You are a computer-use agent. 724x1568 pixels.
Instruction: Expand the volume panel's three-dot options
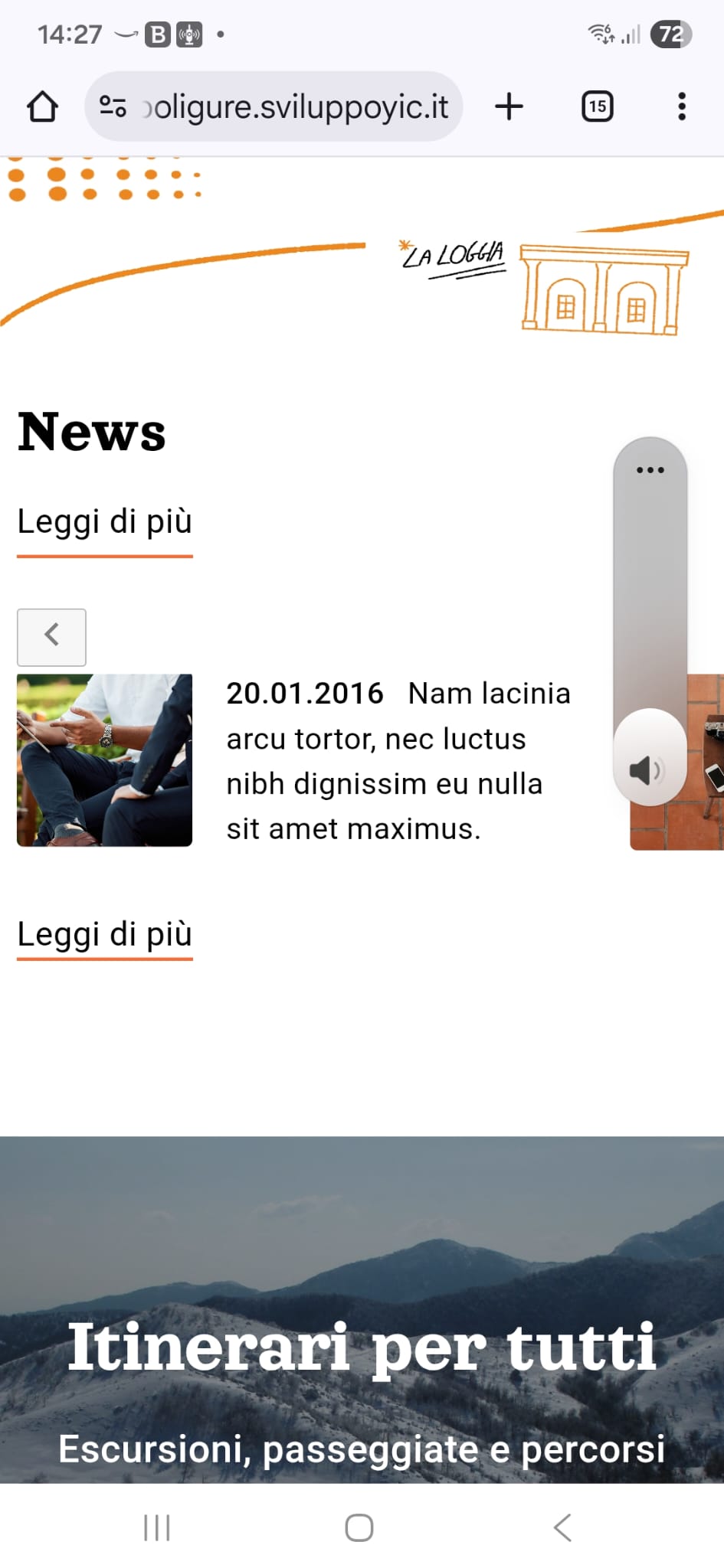pyautogui.click(x=650, y=470)
